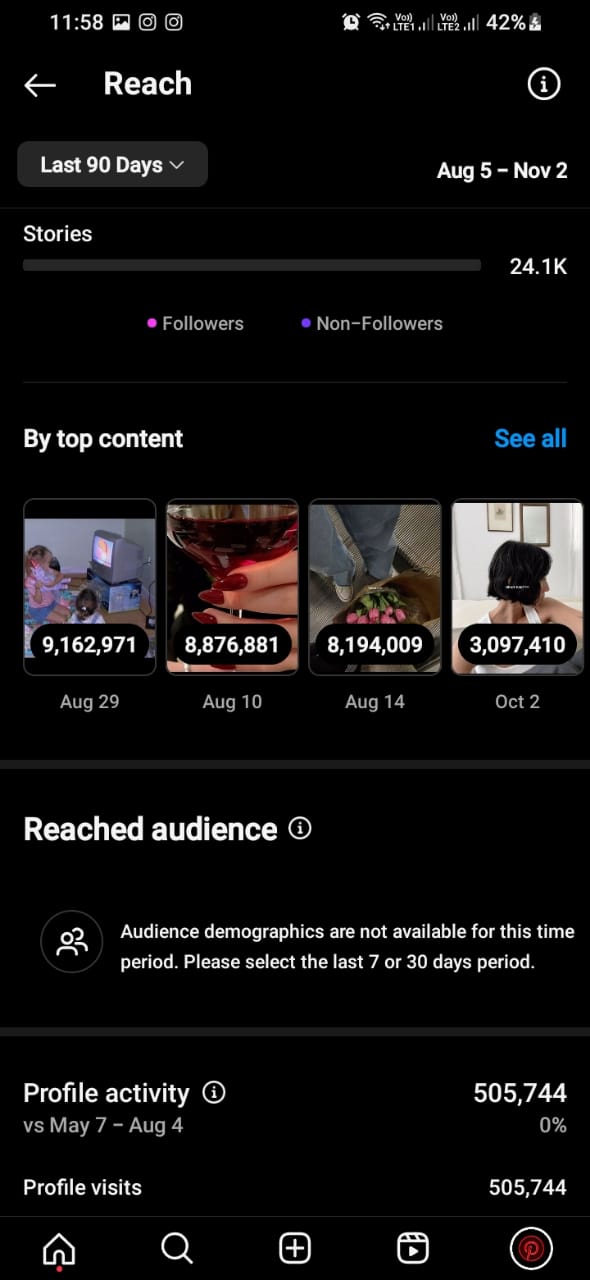Open the profile tab avatar
Screen dimensions: 590x1280
(531, 1248)
